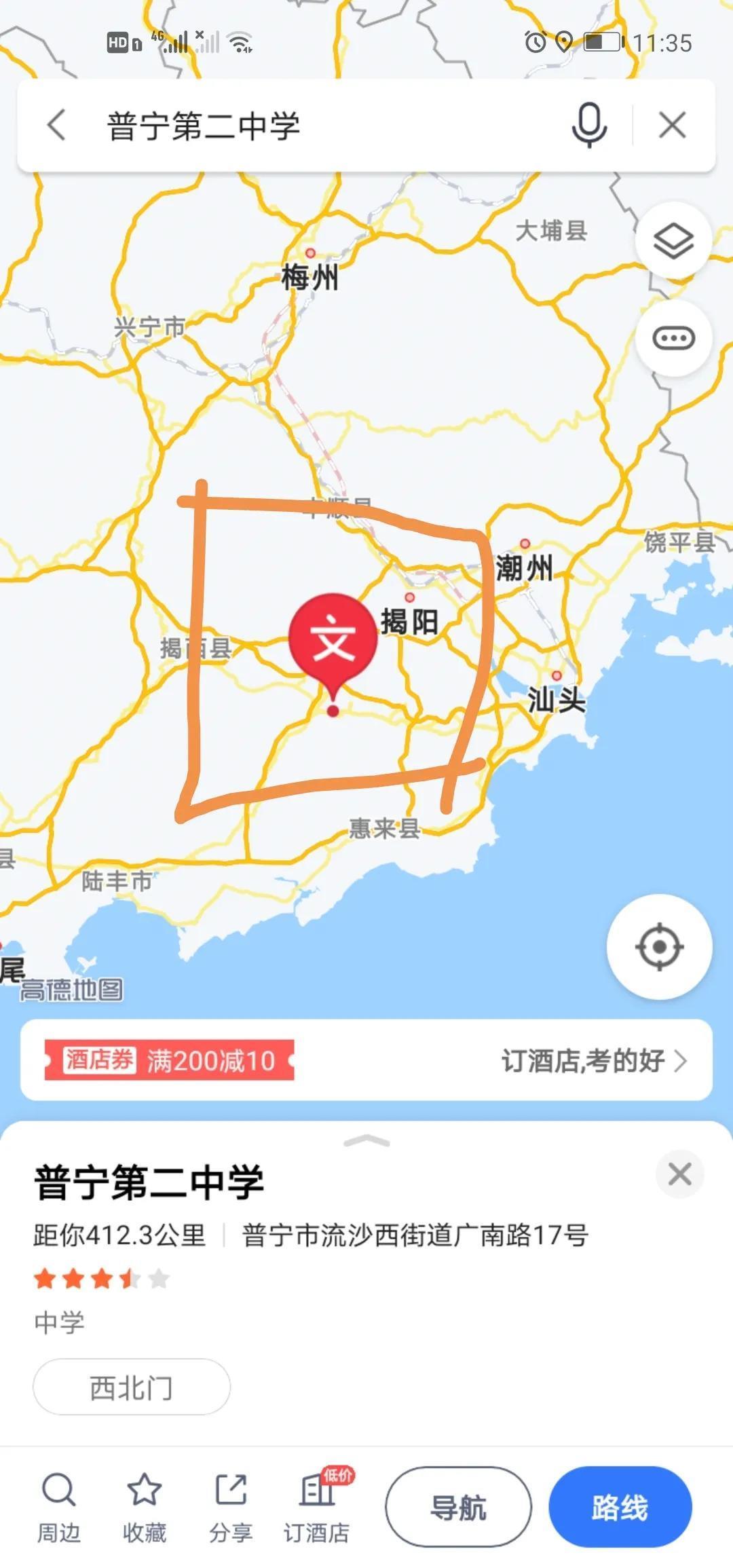Clear the search query 普宁第二中学
The image size is (733, 1568).
coord(672,126)
